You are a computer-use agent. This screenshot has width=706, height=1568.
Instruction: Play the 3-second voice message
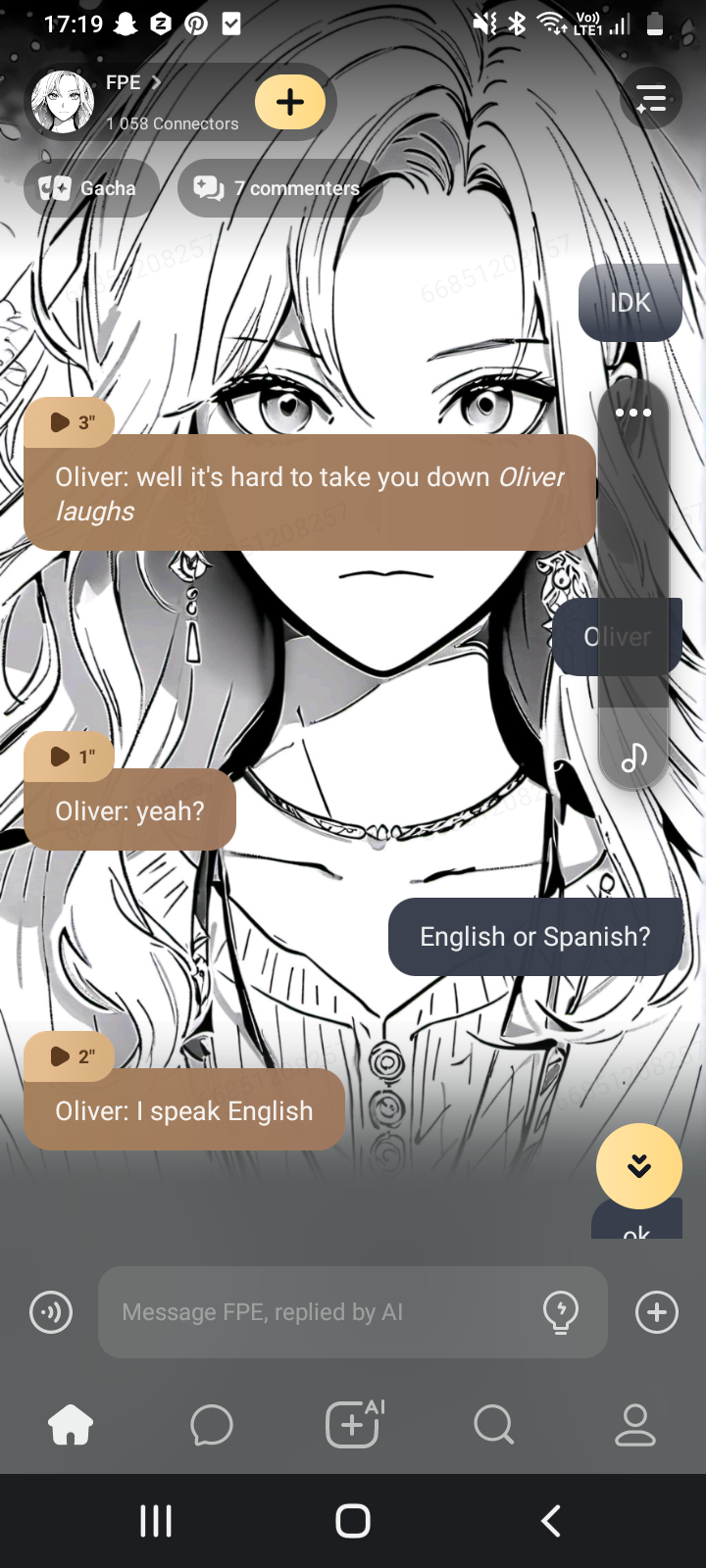pyautogui.click(x=69, y=422)
